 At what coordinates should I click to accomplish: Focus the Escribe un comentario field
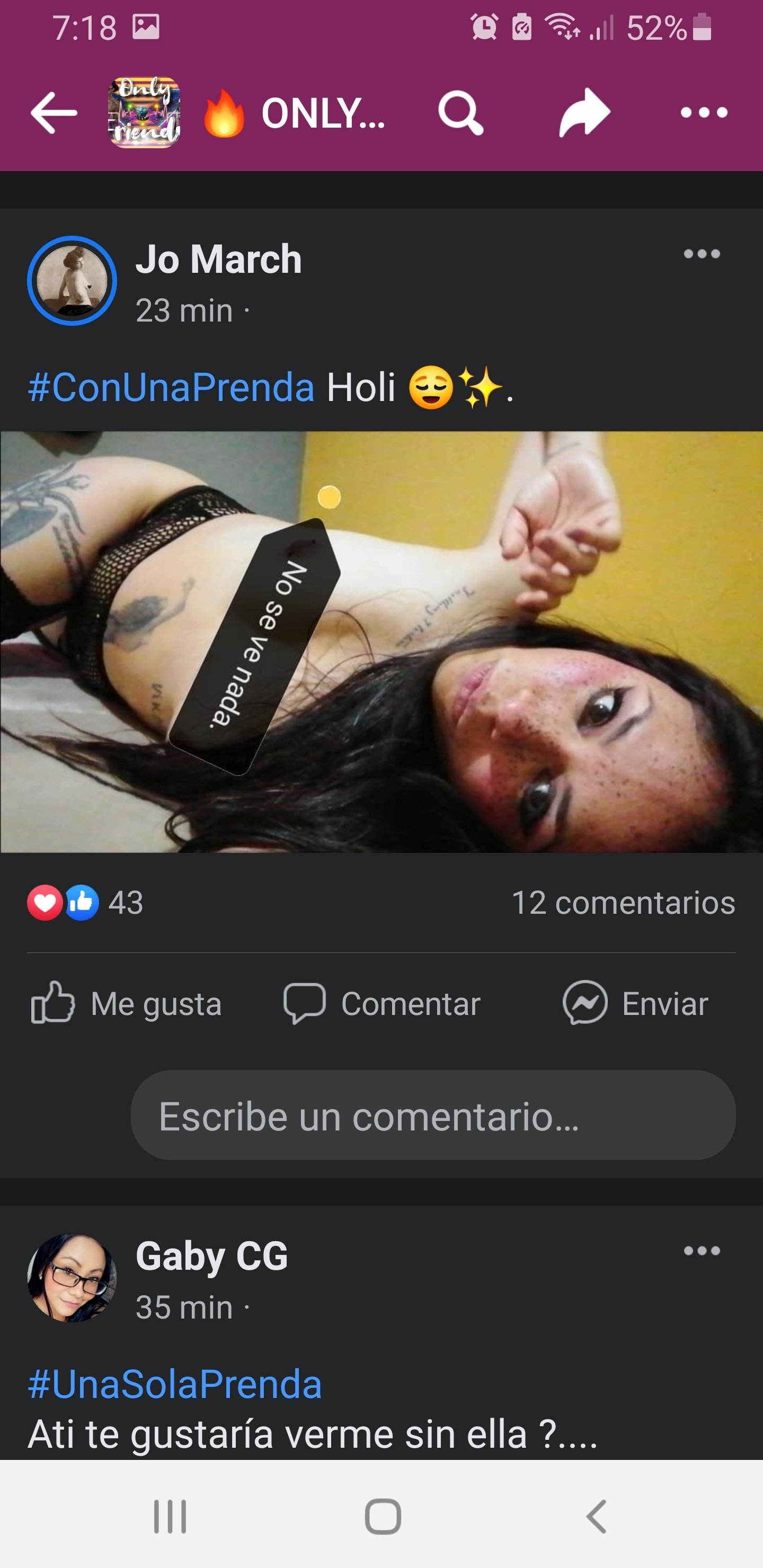(432, 1115)
